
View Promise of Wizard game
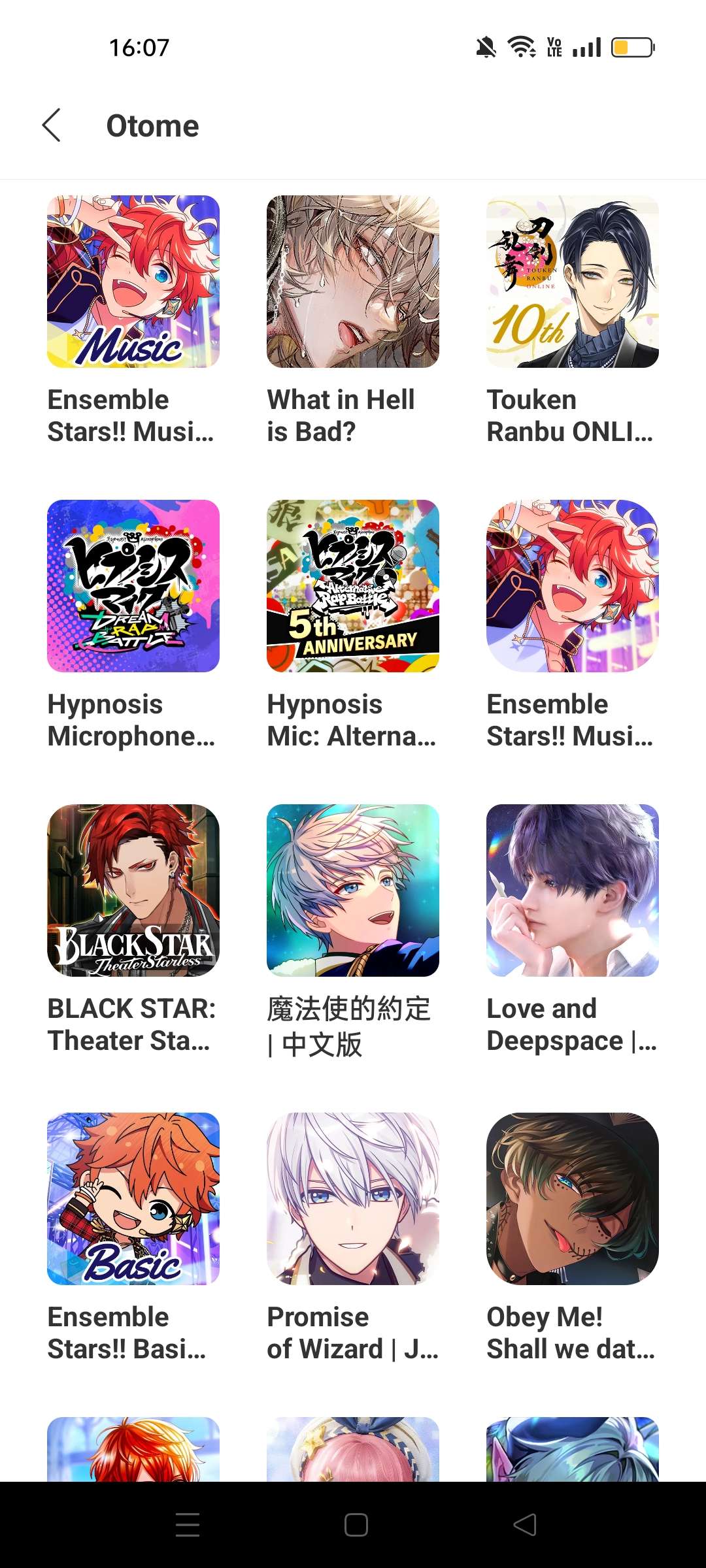coord(353,1199)
